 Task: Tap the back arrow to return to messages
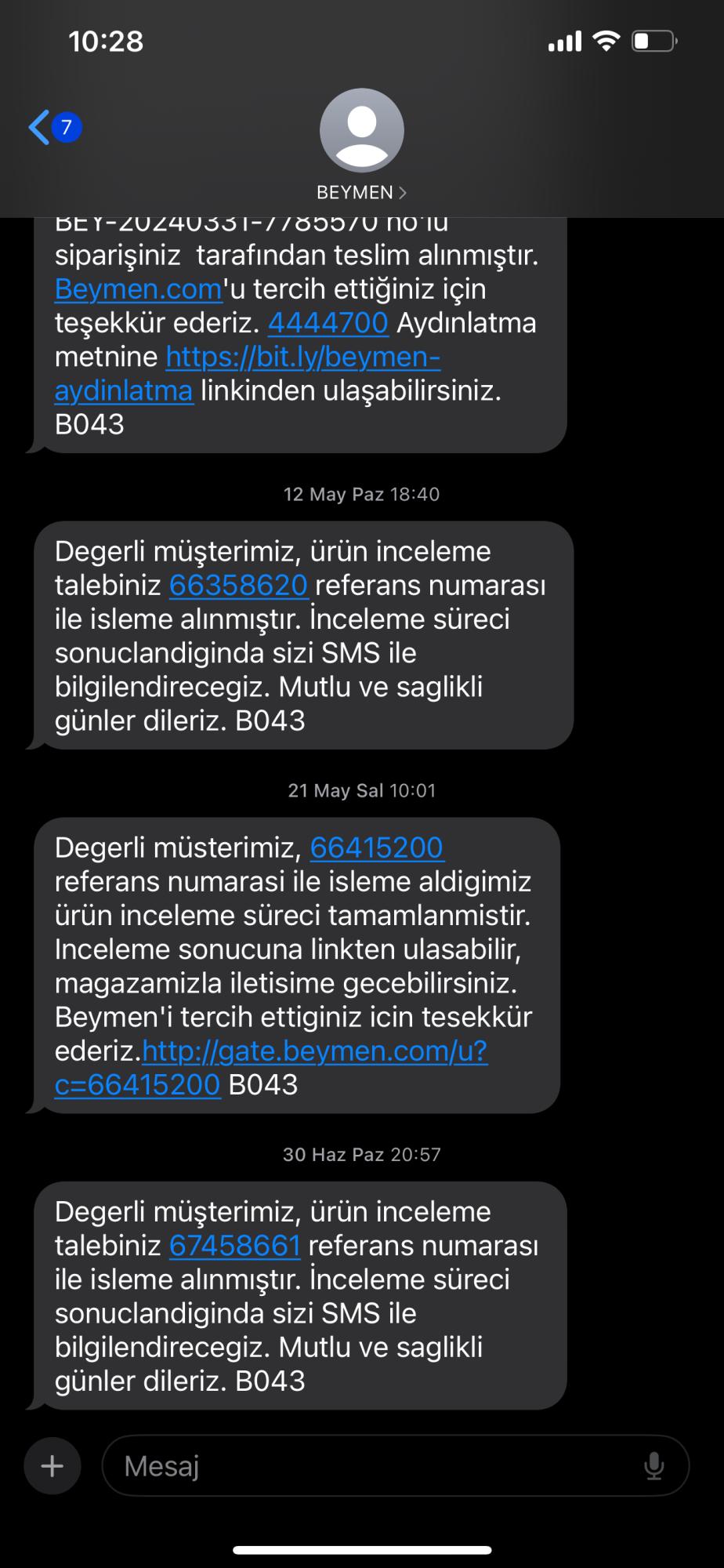pyautogui.click(x=38, y=128)
